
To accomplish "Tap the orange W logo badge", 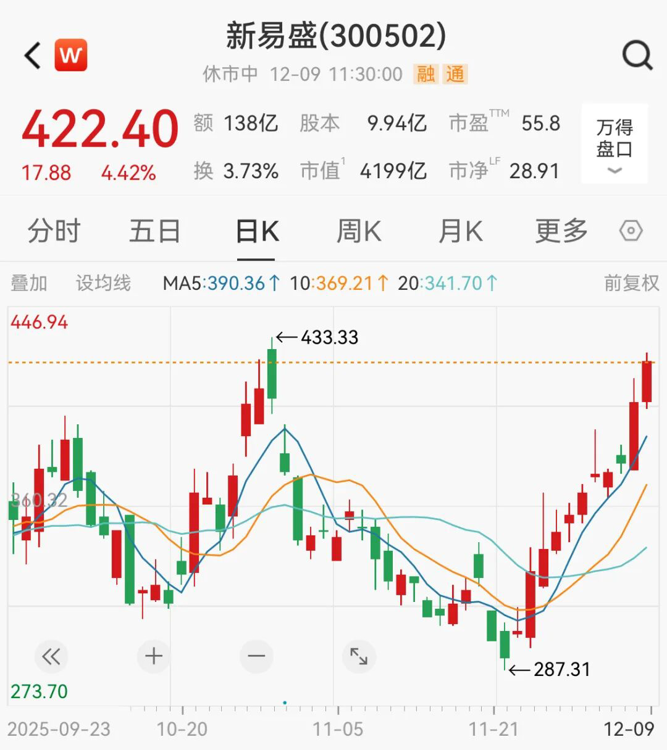I will (70, 55).
